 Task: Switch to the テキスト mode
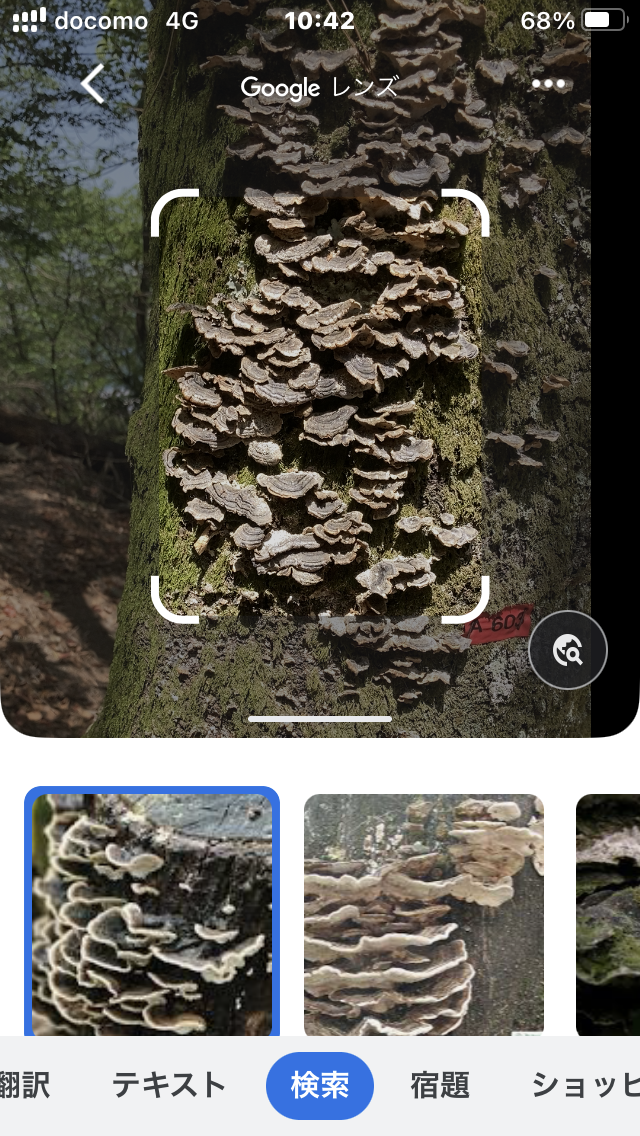click(169, 1085)
